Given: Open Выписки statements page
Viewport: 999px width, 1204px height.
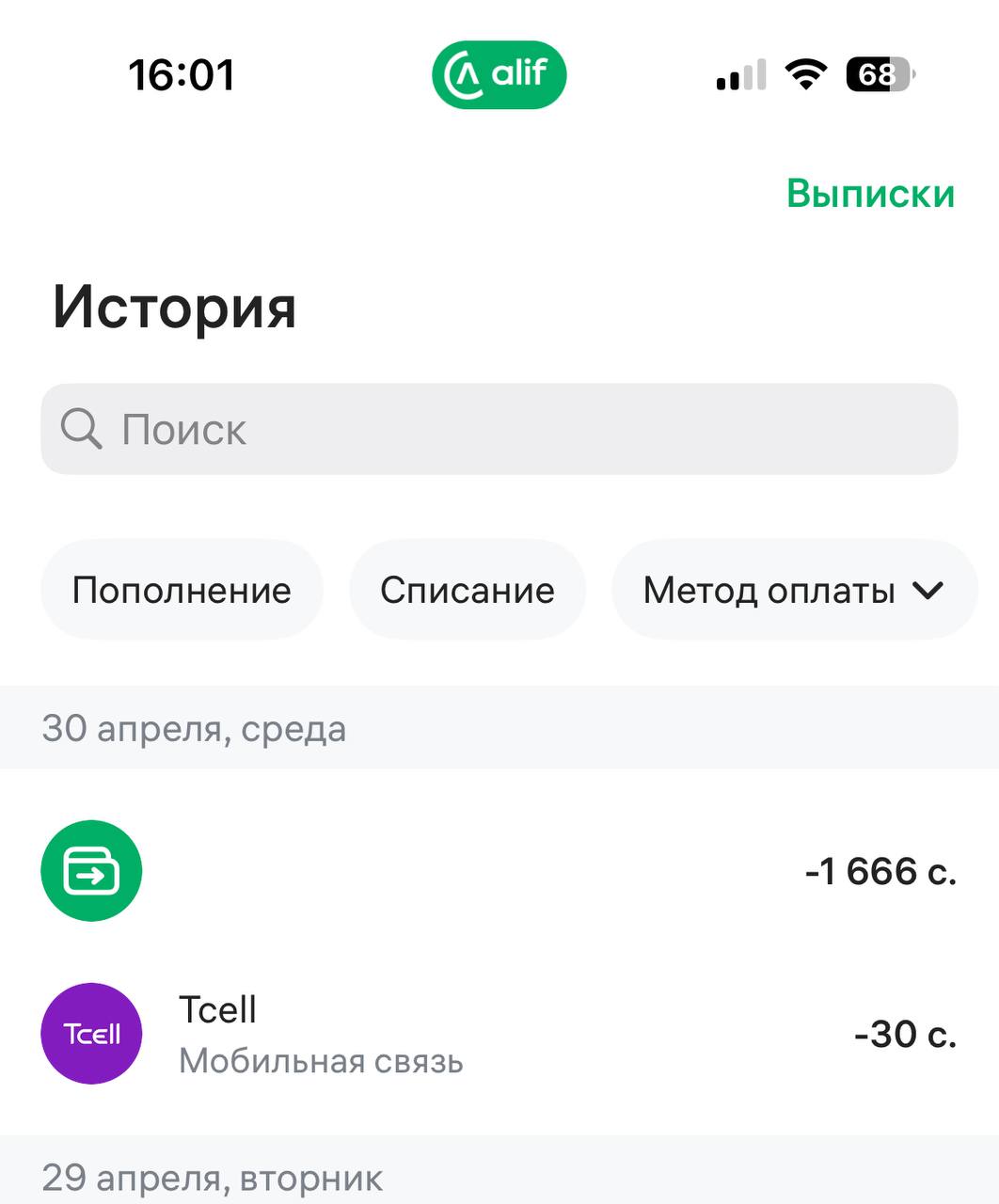Looking at the screenshot, I should (871, 193).
